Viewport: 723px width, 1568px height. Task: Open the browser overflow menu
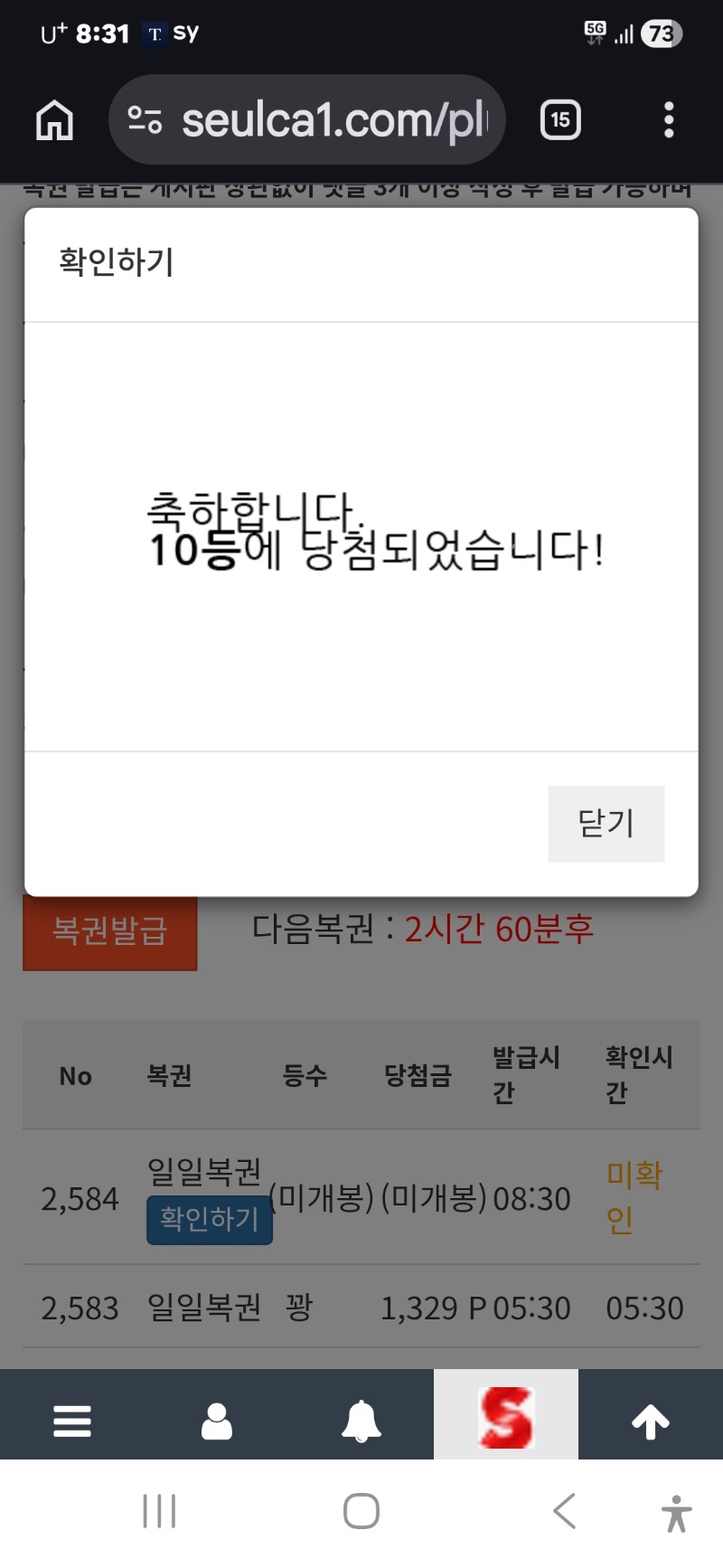point(669,119)
